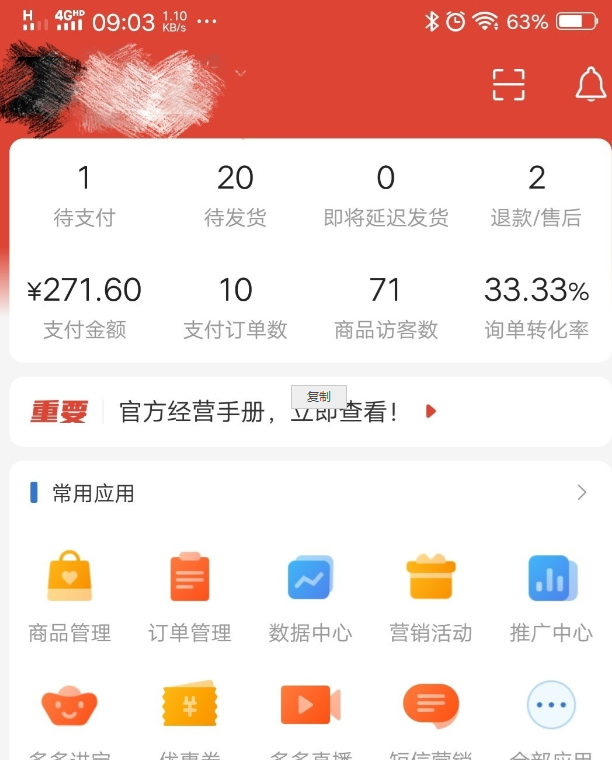This screenshot has height=760, width=612.
Task: Tap the 复制 copy popup button
Action: pos(319,397)
